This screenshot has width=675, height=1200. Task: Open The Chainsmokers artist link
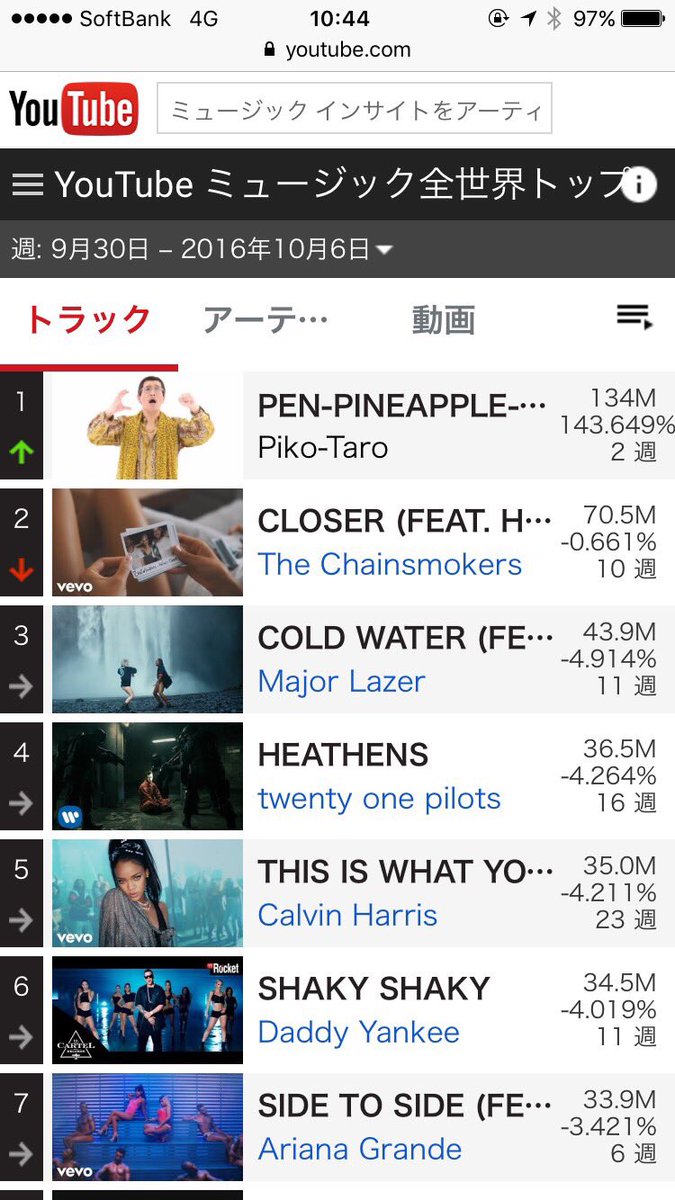pos(390,564)
